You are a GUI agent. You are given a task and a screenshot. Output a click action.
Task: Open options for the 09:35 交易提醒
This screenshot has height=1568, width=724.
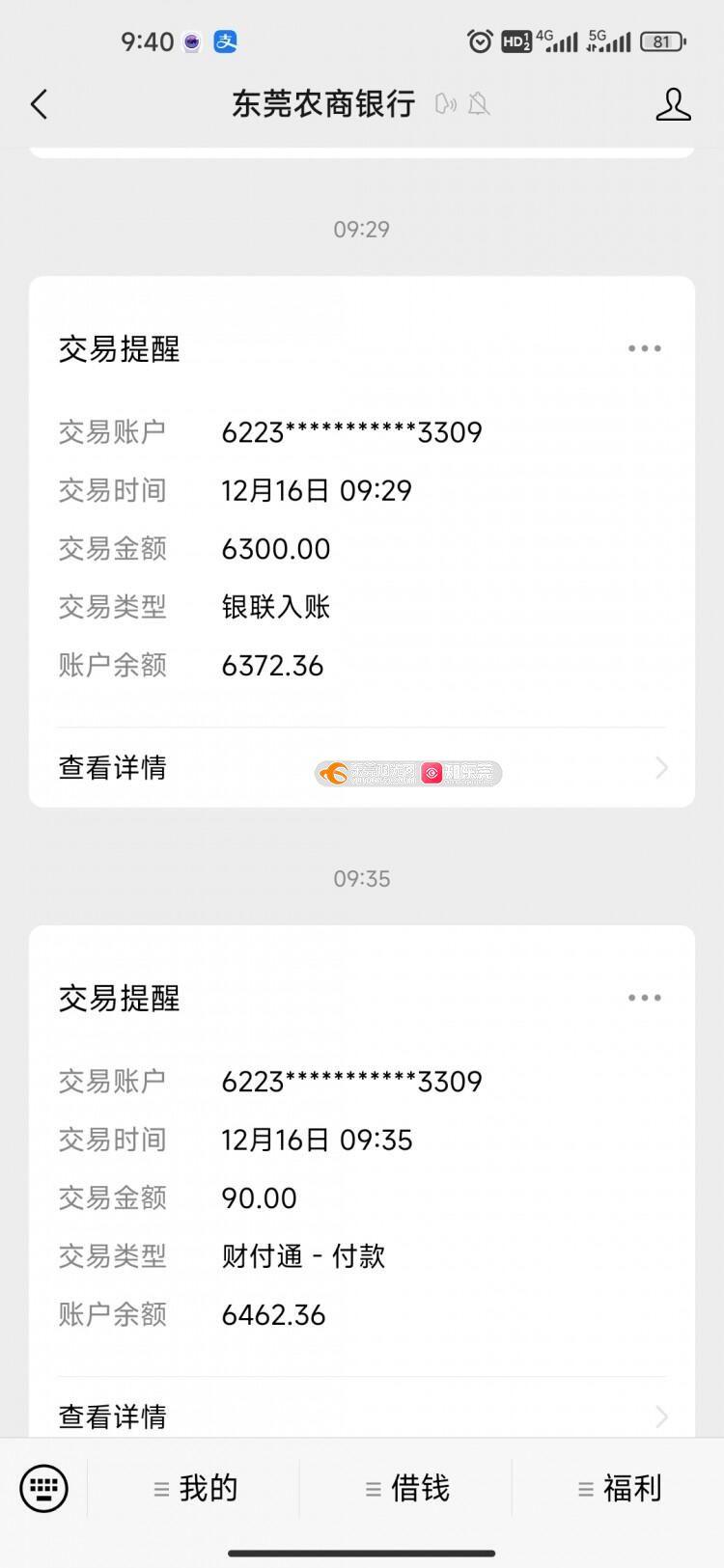coord(644,998)
